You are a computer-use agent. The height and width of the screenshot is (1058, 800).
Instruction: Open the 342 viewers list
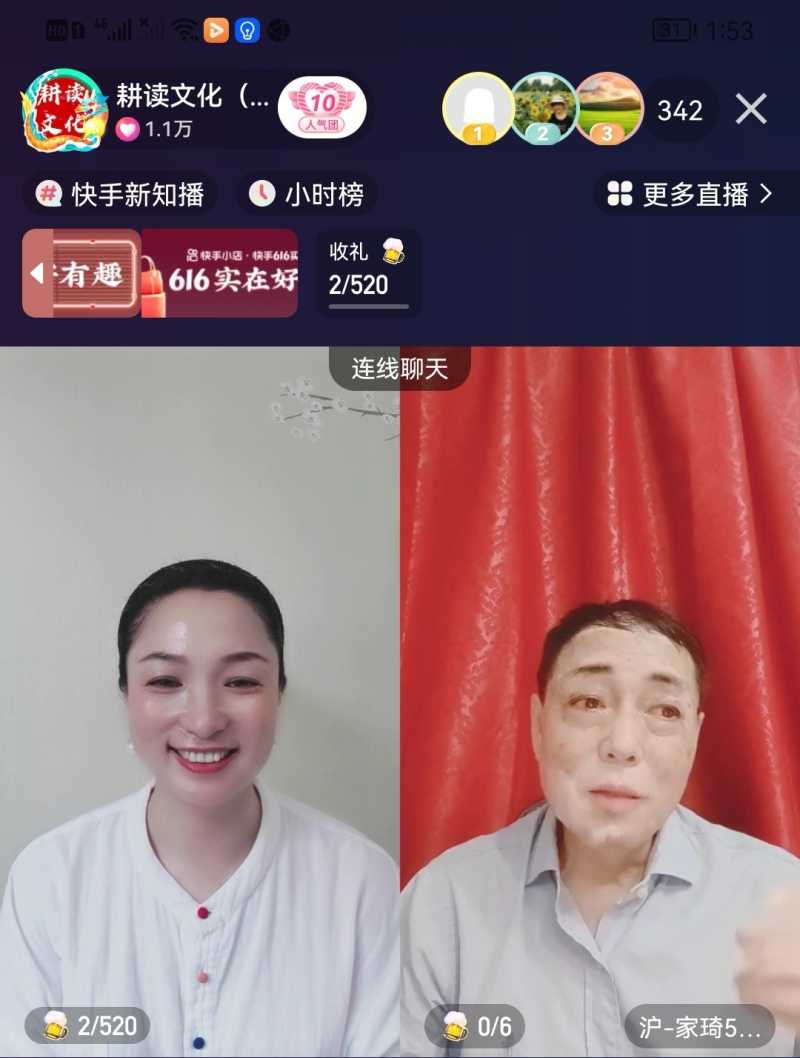(680, 110)
